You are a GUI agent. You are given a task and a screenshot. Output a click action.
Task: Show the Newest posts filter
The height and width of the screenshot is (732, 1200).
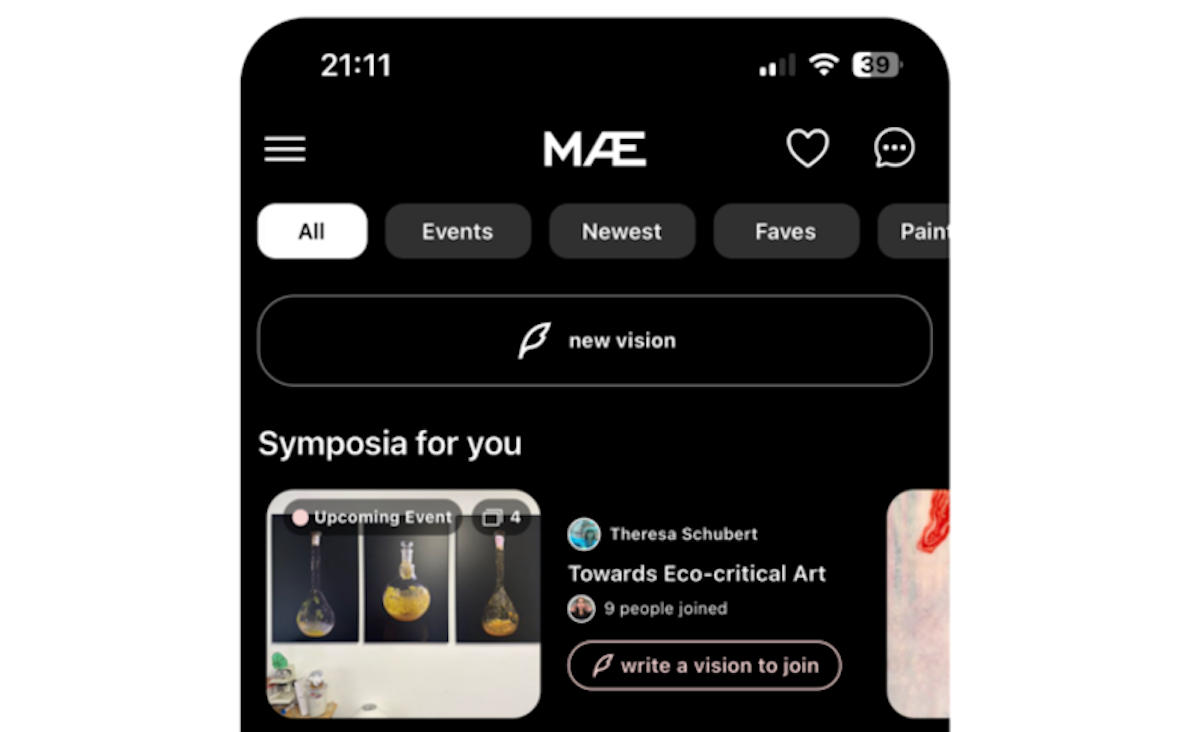click(x=621, y=231)
